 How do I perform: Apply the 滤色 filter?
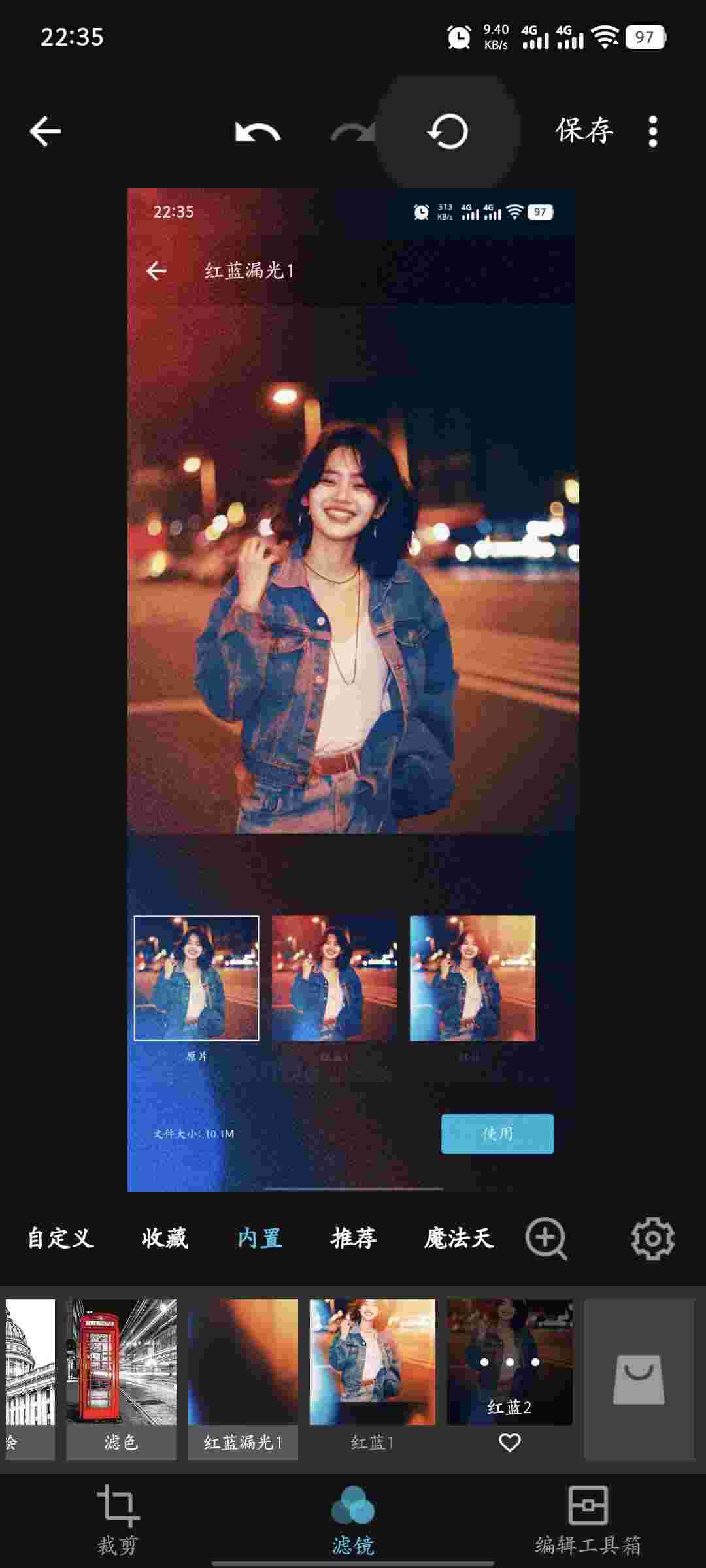pyautogui.click(x=121, y=1379)
